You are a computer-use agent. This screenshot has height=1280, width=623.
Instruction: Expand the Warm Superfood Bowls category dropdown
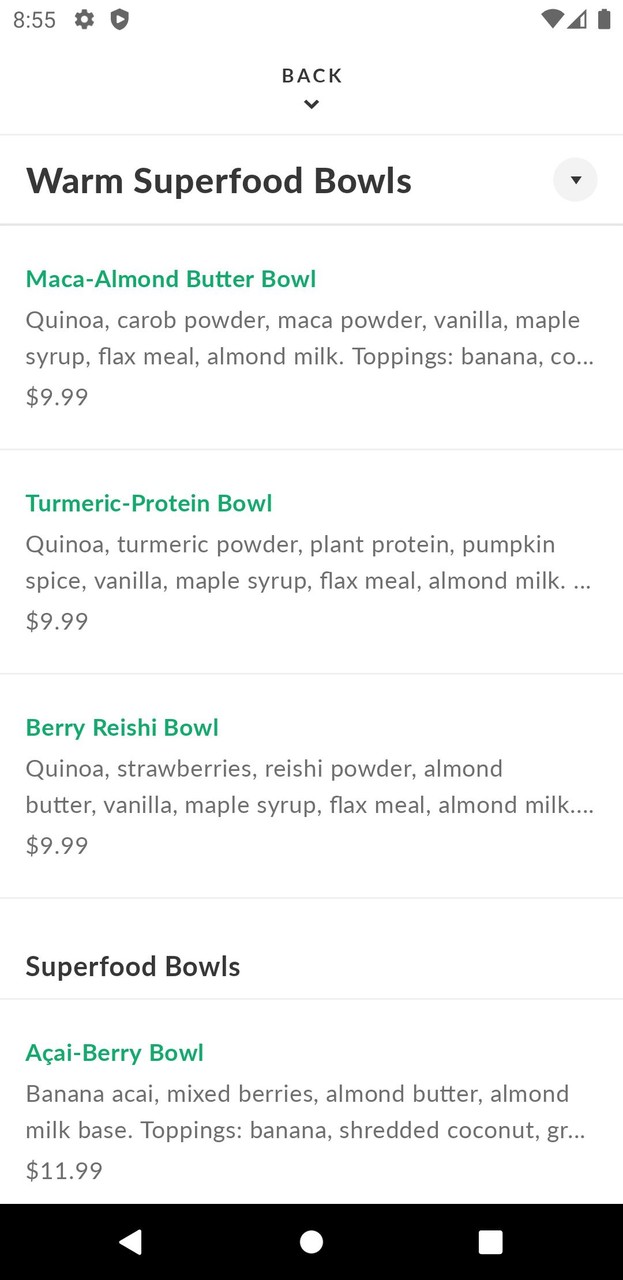pyautogui.click(x=575, y=180)
